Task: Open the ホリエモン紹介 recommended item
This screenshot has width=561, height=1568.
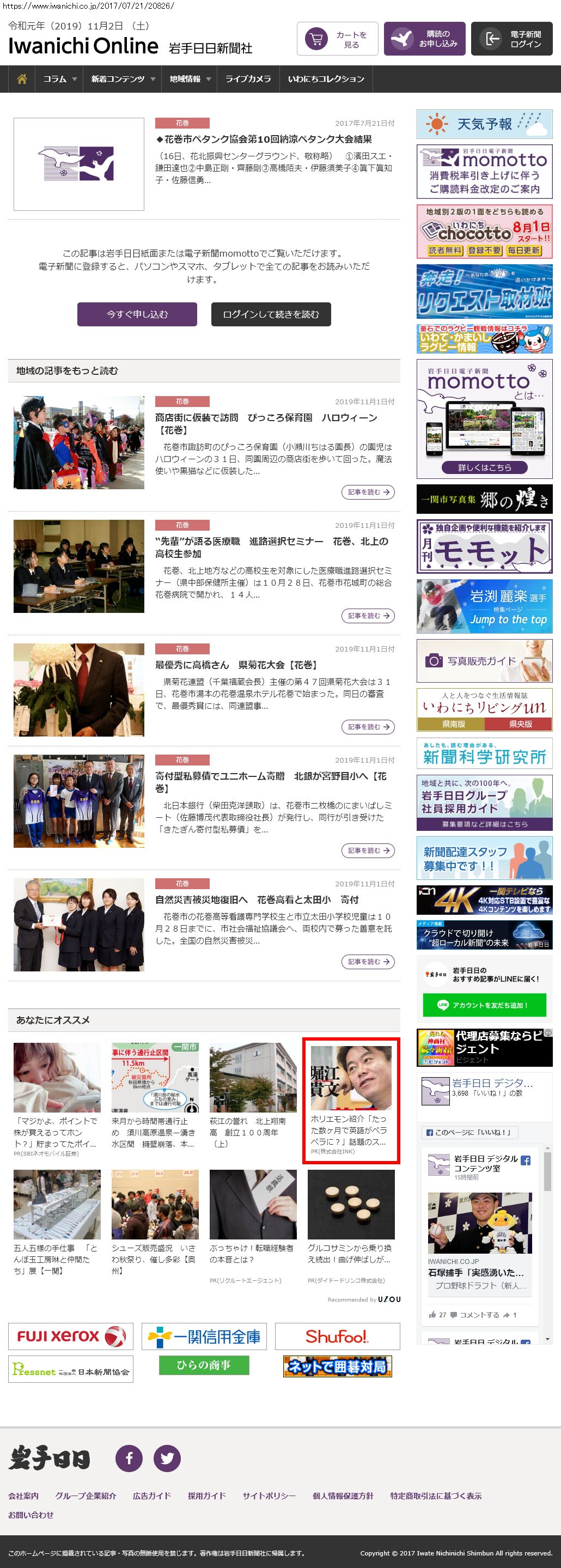Action: (x=351, y=1101)
